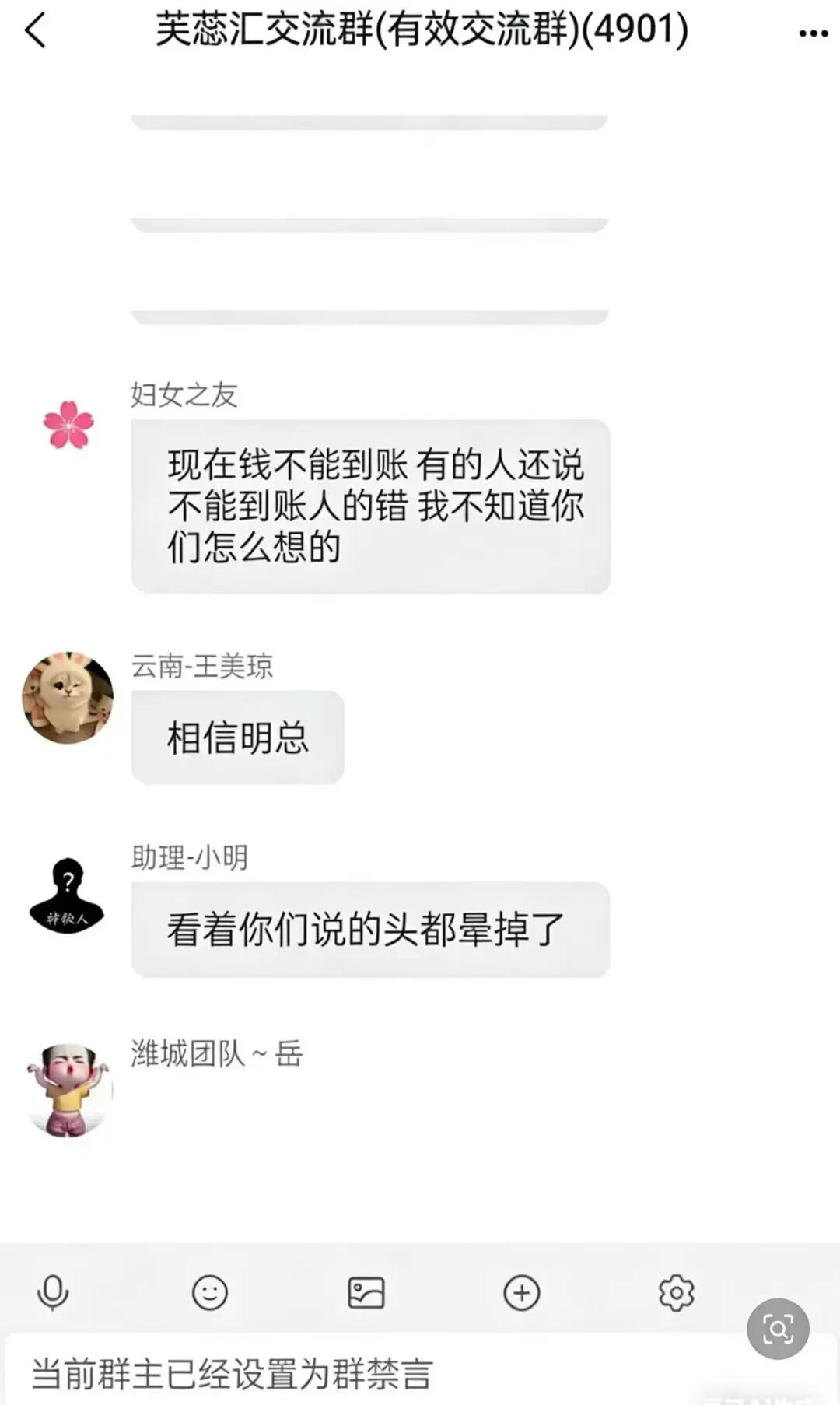Viewport: 840px width, 1405px height.
Task: Open the emoji picker
Action: coord(208,1291)
